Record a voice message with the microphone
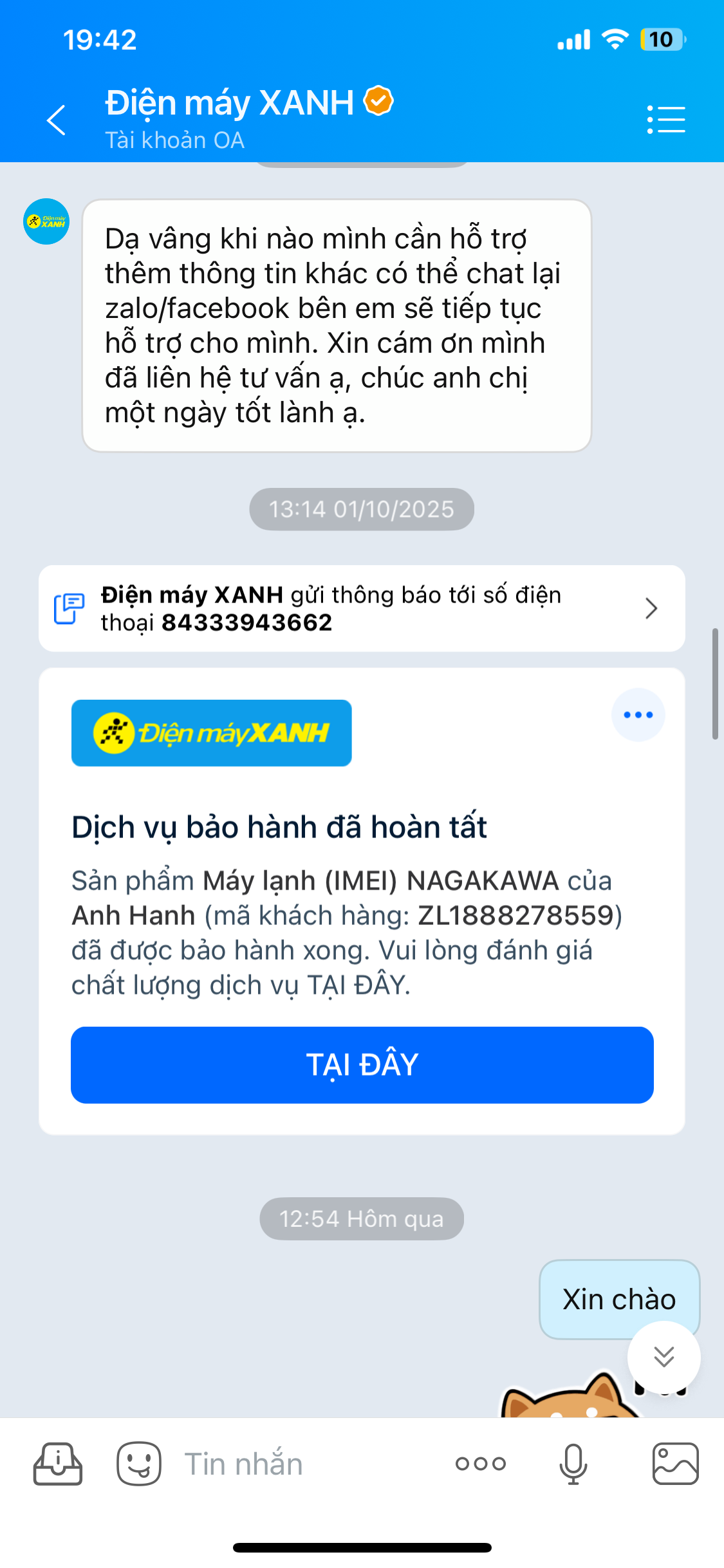This screenshot has height=1568, width=724. tap(573, 1464)
